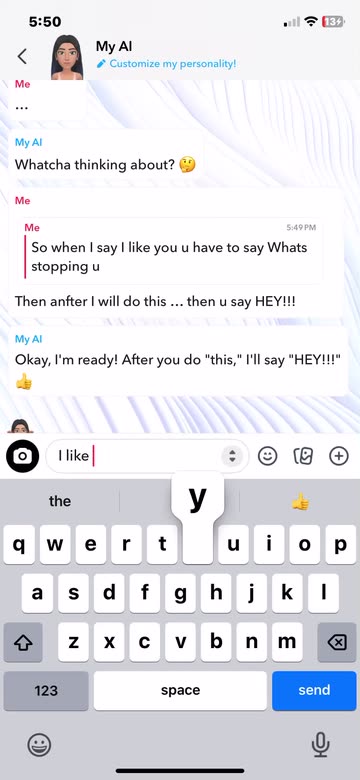This screenshot has height=780, width=360.
Task: Switch to emoji keyboard at bottom
Action: pyautogui.click(x=39, y=745)
